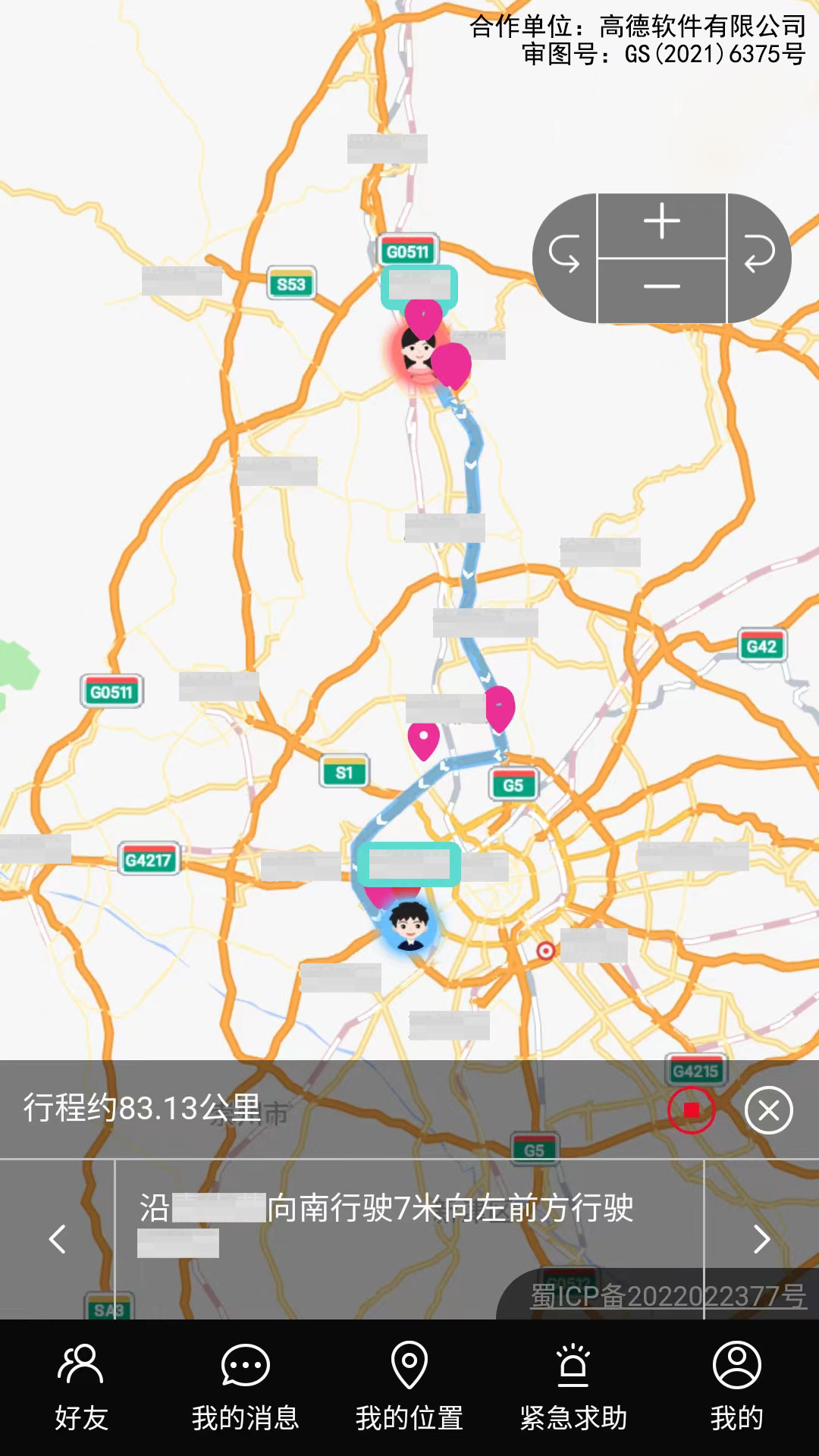Select the 我的位置 tab
The image size is (819, 1456).
(409, 1388)
